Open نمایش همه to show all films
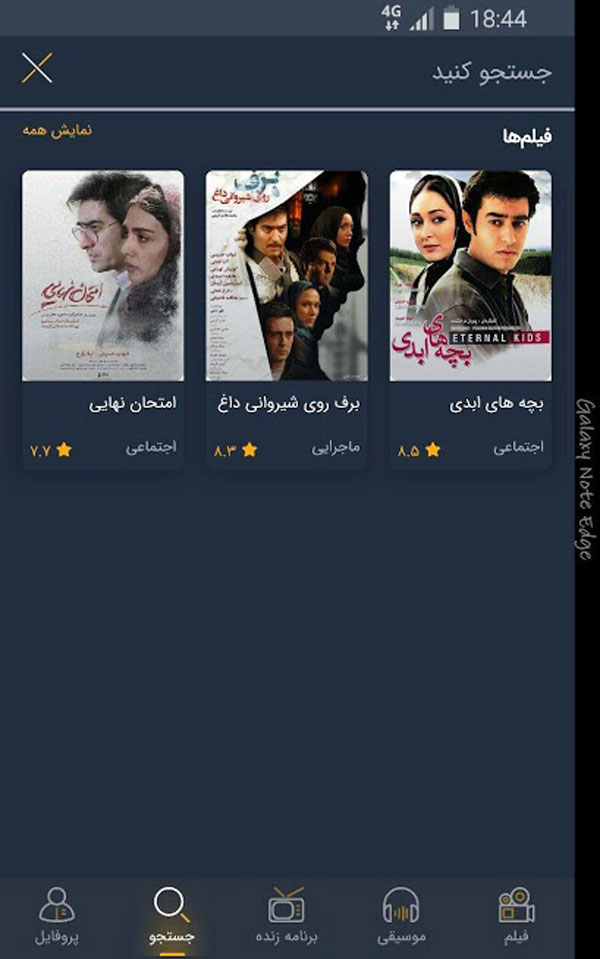 point(57,130)
